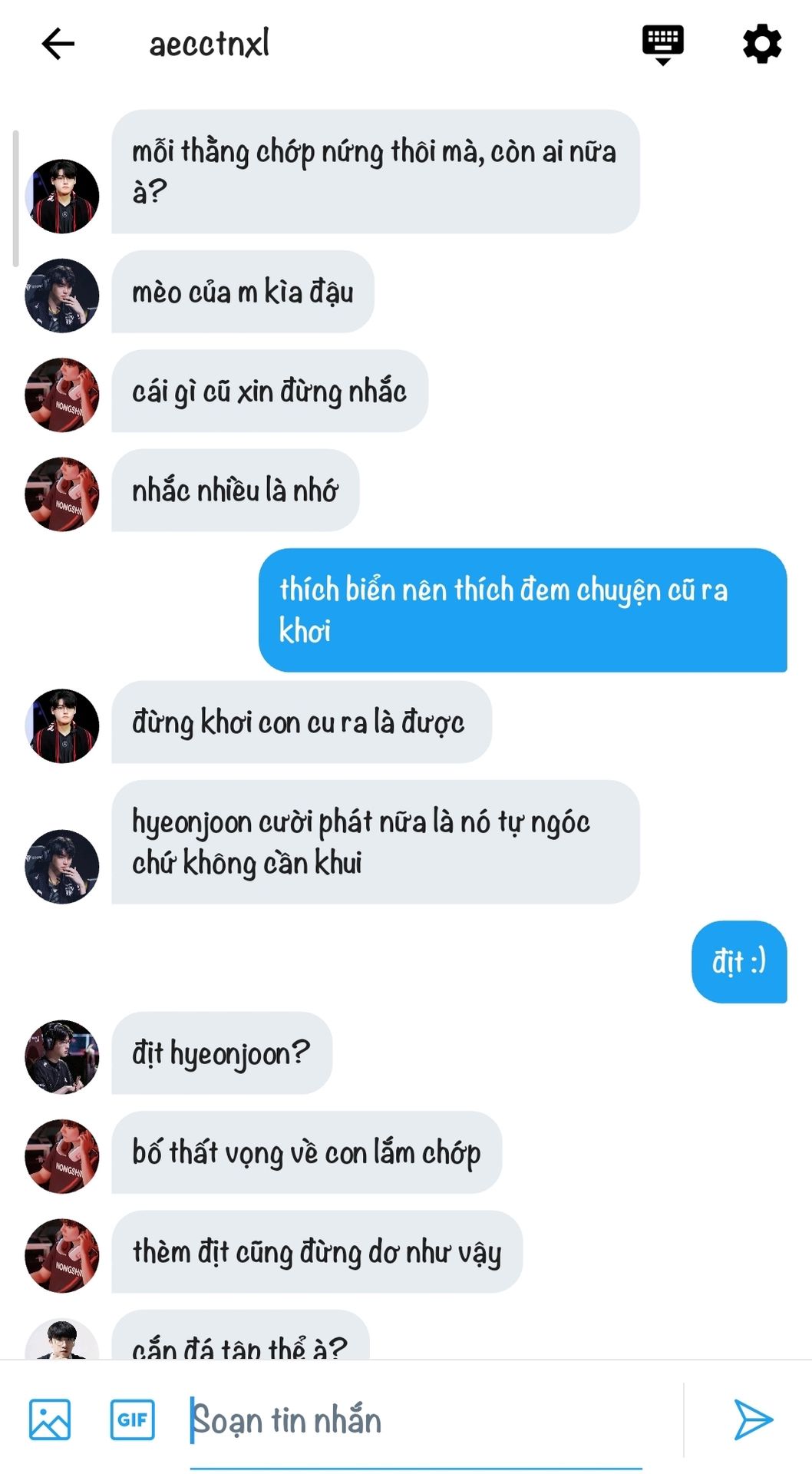Viewport: 812px width, 1474px height.
Task: View avatar beside "nhắc nhiều là nhớ"
Action: point(62,494)
